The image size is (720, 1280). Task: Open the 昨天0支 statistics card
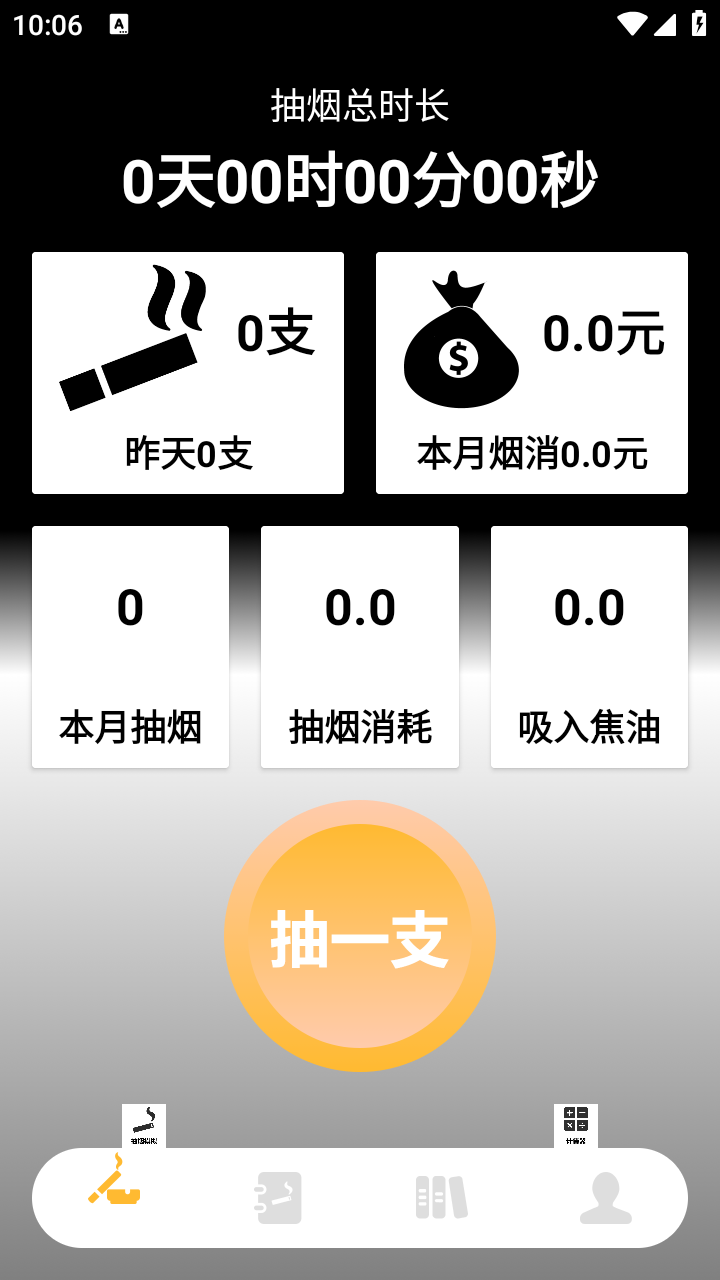(x=188, y=372)
